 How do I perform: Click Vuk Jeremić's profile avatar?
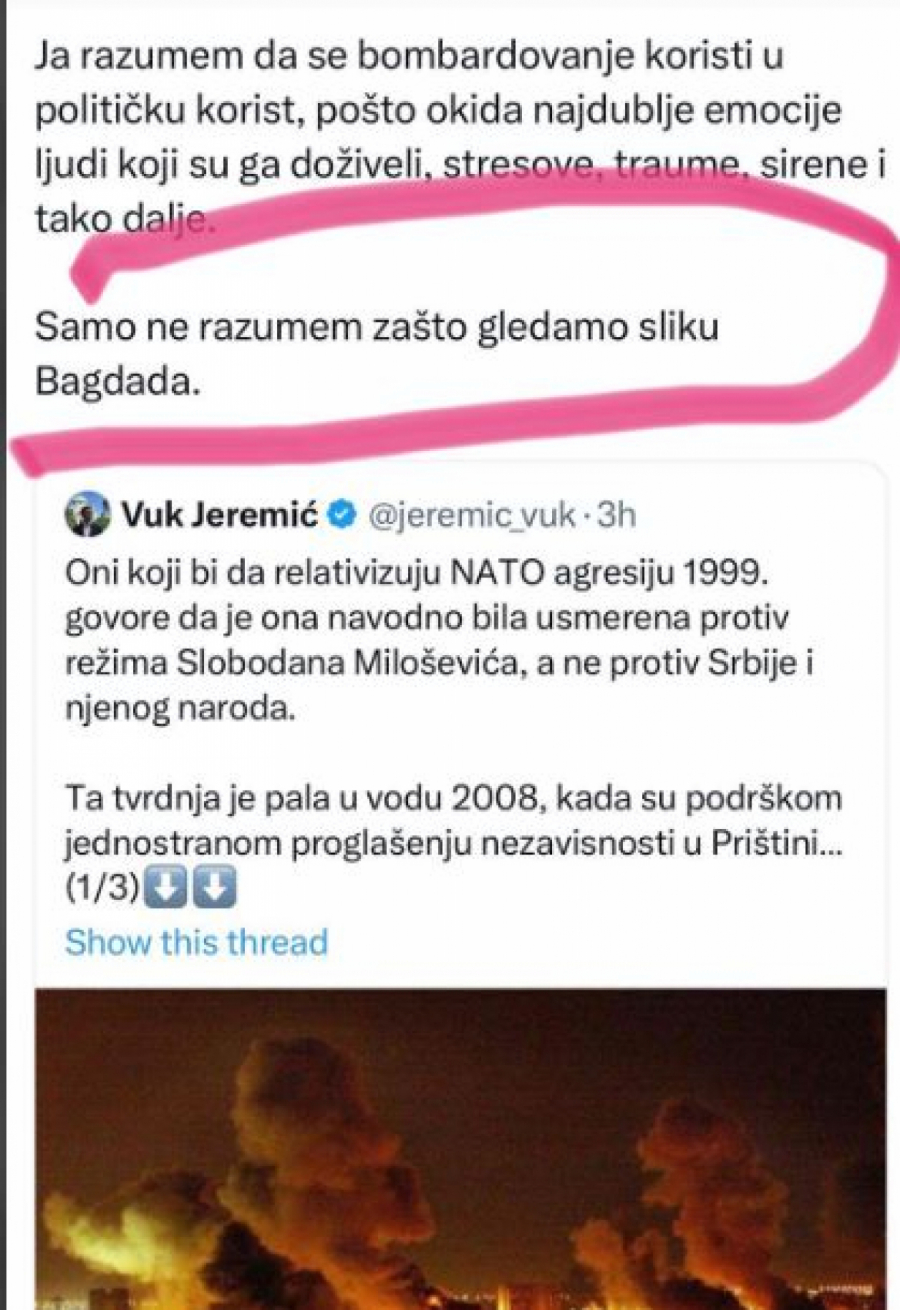pyautogui.click(x=86, y=514)
